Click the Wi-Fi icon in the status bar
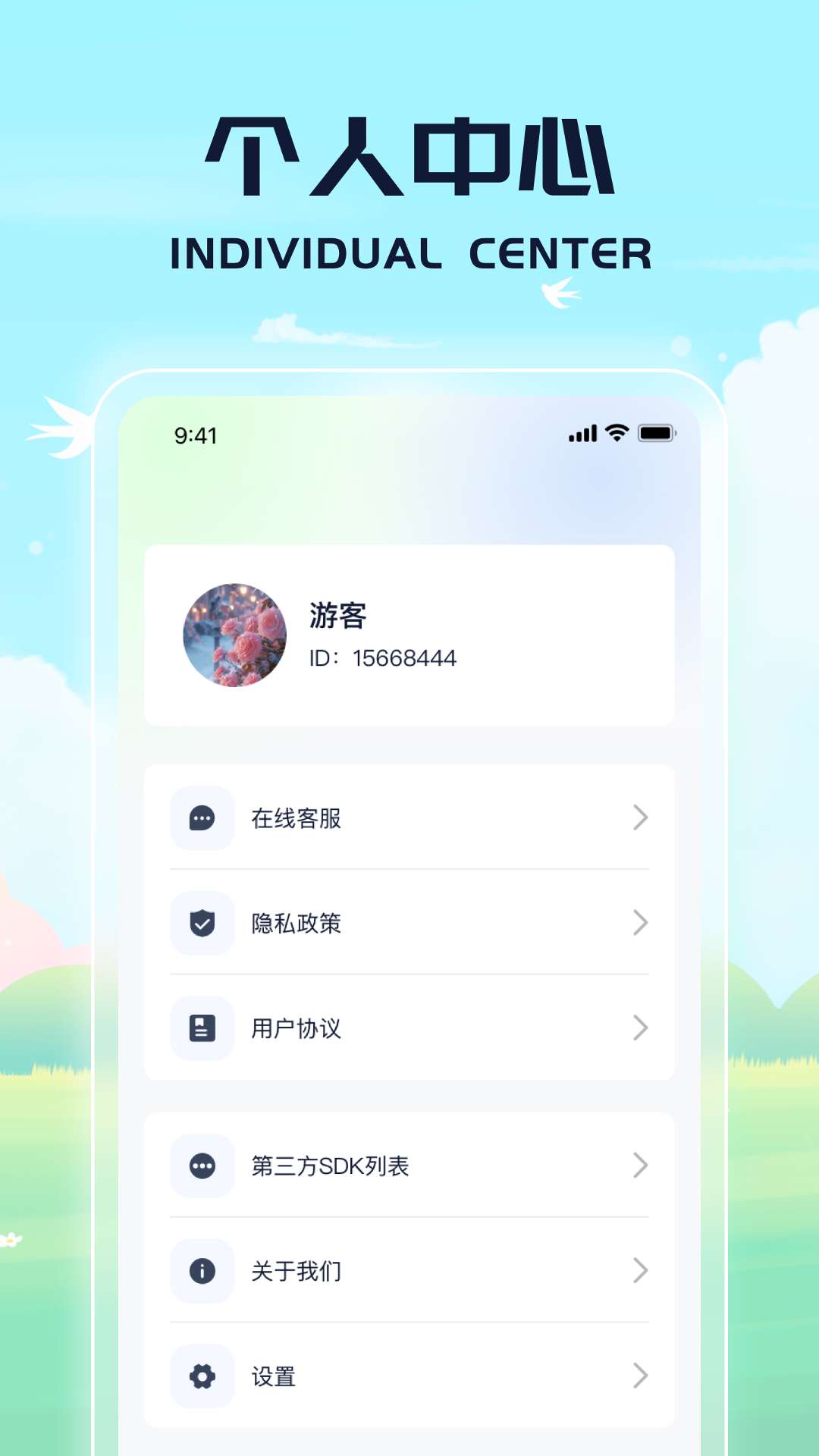Image resolution: width=819 pixels, height=1456 pixels. coord(616,433)
